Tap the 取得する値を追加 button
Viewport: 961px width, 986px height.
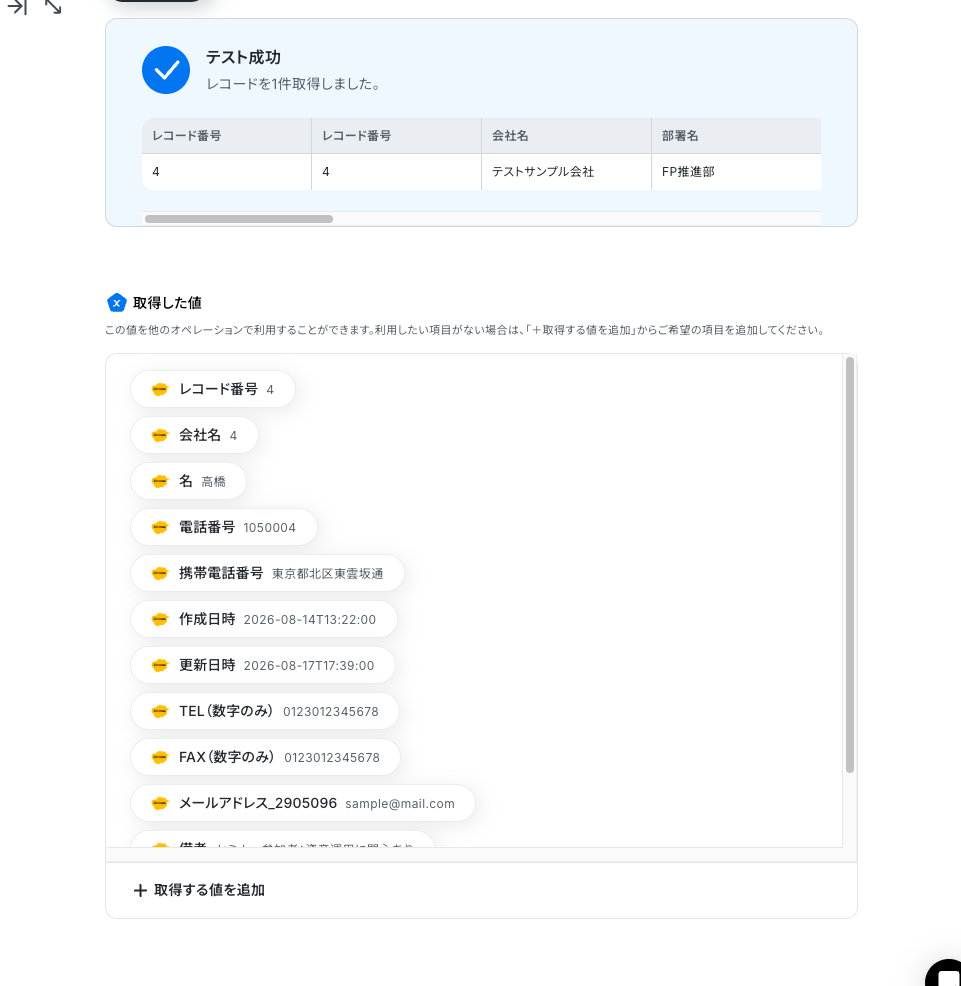[199, 890]
